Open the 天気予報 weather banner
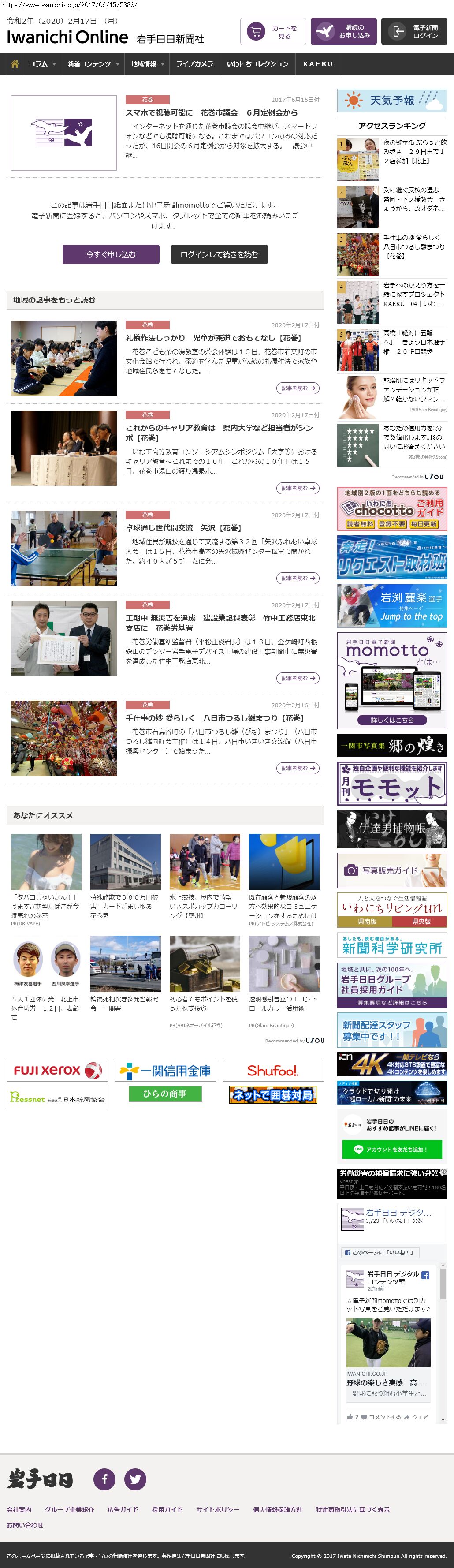This screenshot has height=1568, width=454. point(392,101)
